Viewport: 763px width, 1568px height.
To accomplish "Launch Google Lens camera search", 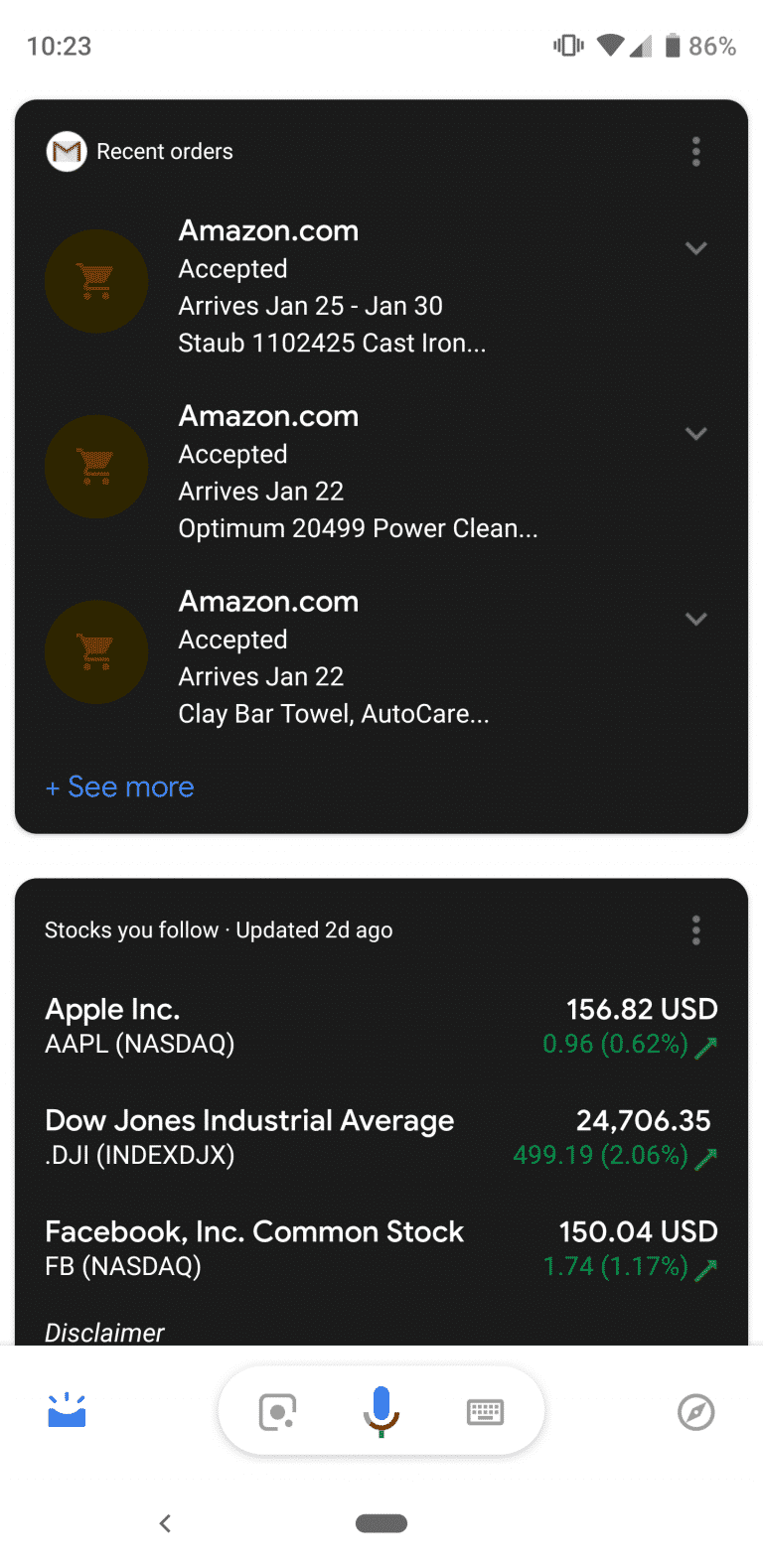I will pyautogui.click(x=277, y=1412).
